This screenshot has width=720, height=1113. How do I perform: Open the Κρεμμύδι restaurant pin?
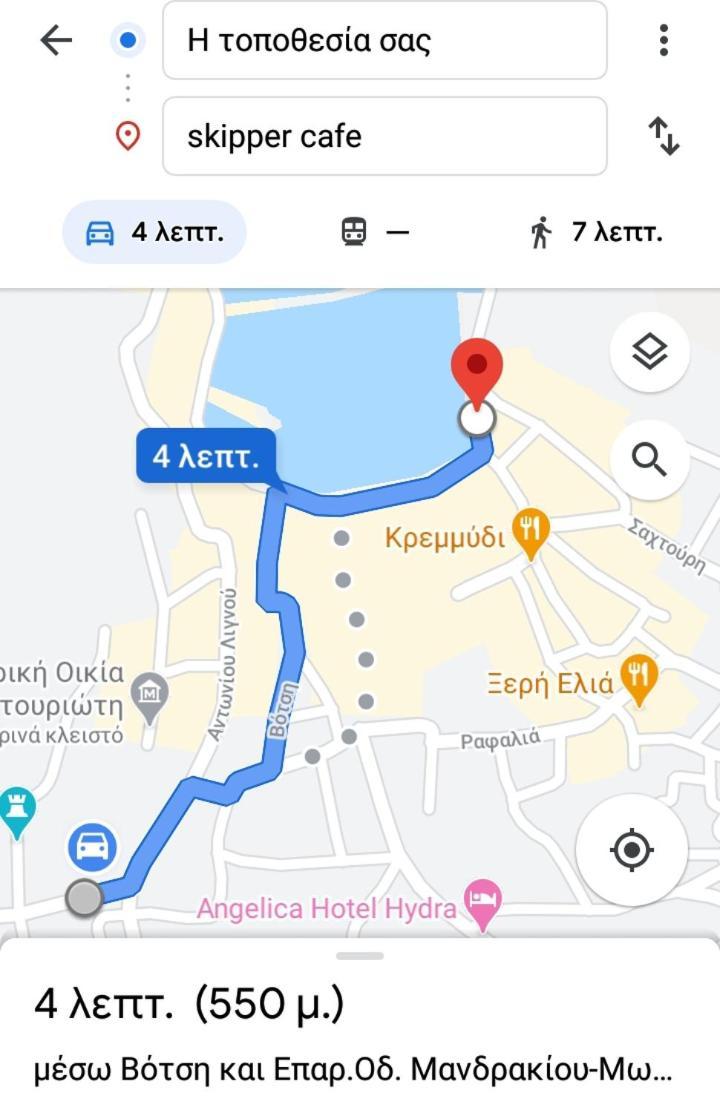(x=531, y=533)
